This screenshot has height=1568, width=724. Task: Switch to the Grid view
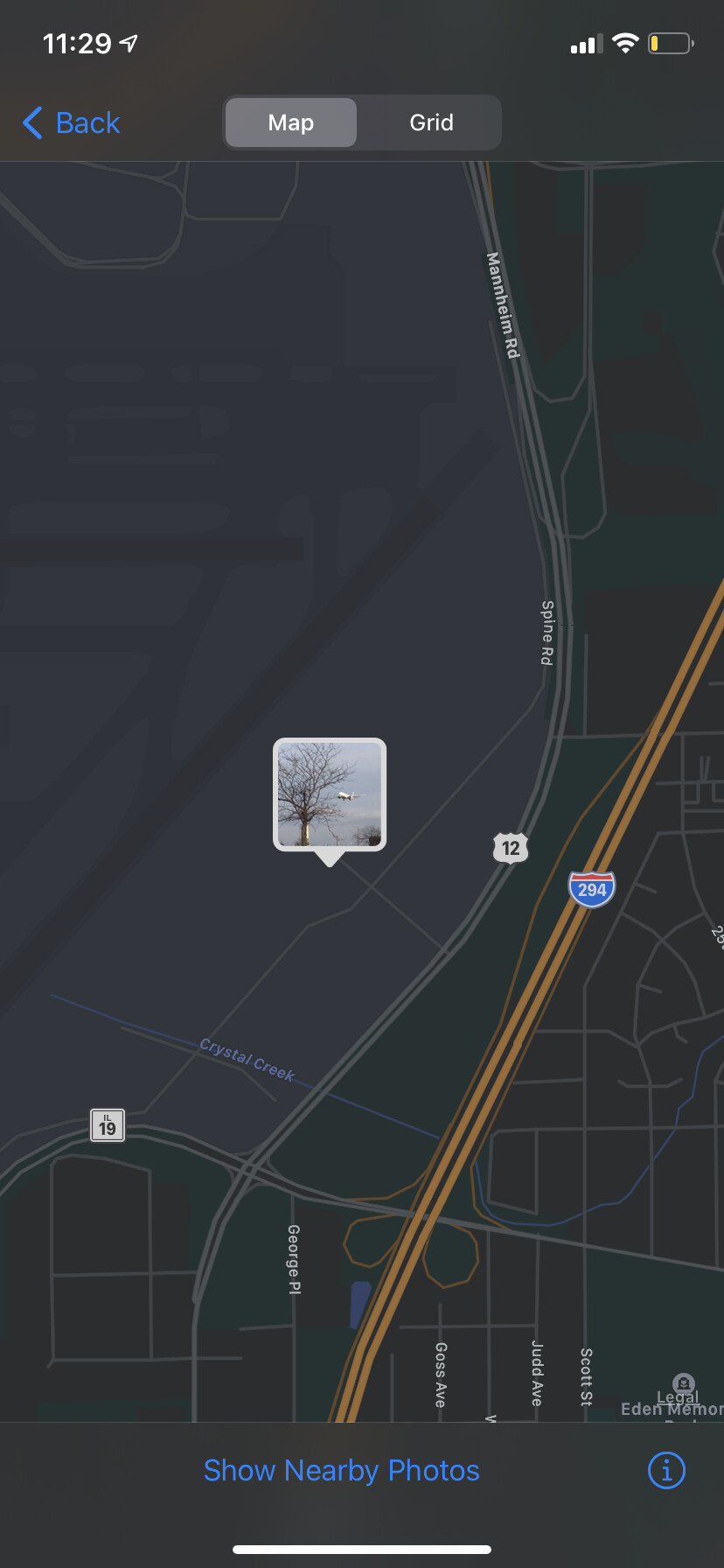pyautogui.click(x=431, y=122)
